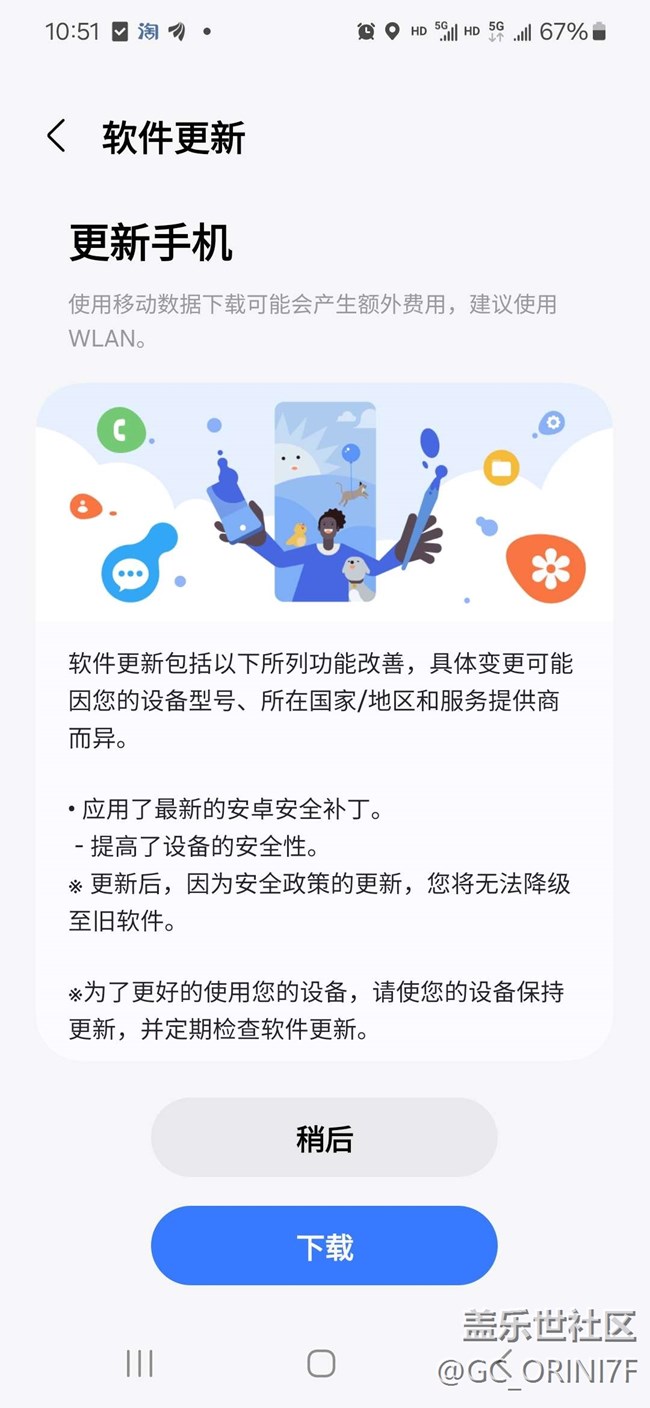Image resolution: width=650 pixels, height=1408 pixels.
Task: Start the update with 下载
Action: (x=324, y=1246)
